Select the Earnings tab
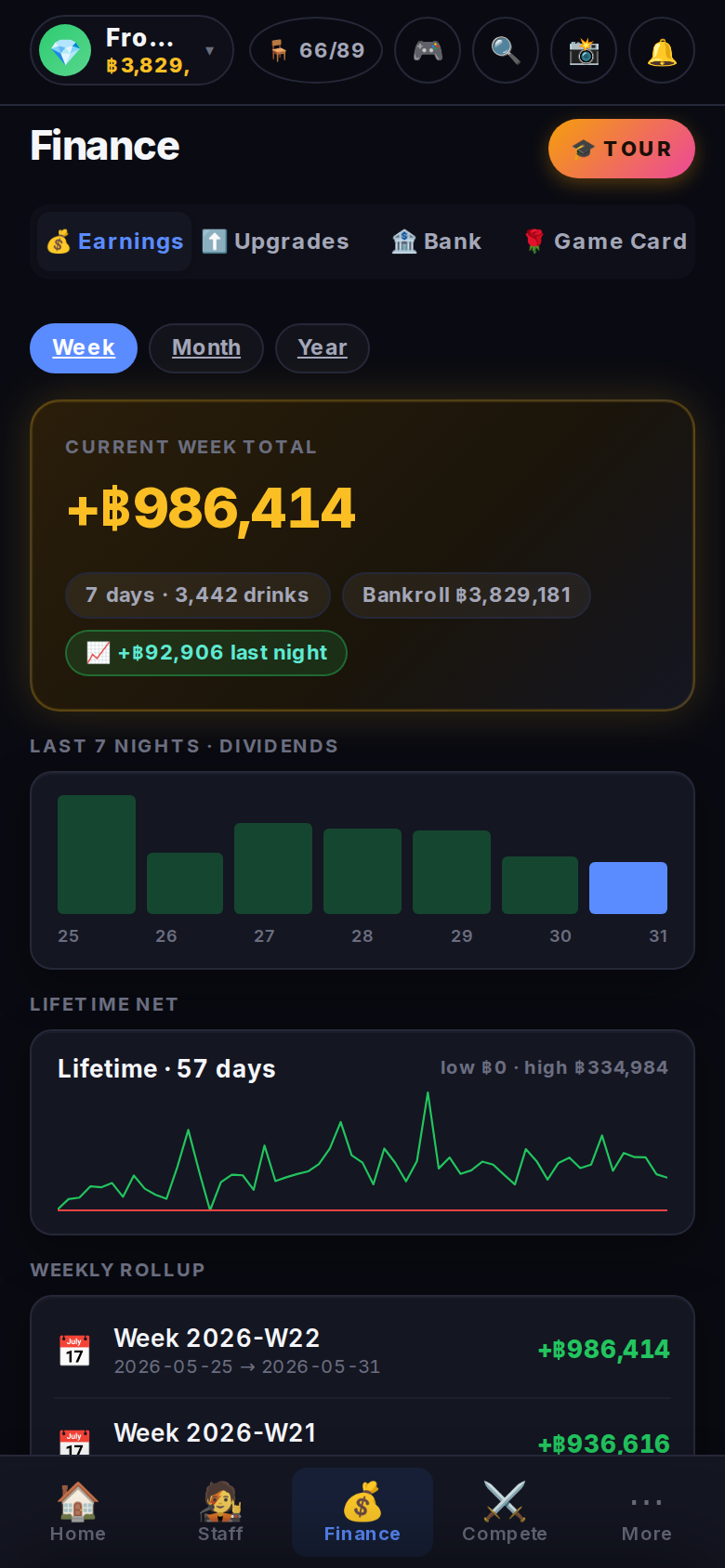 114,242
